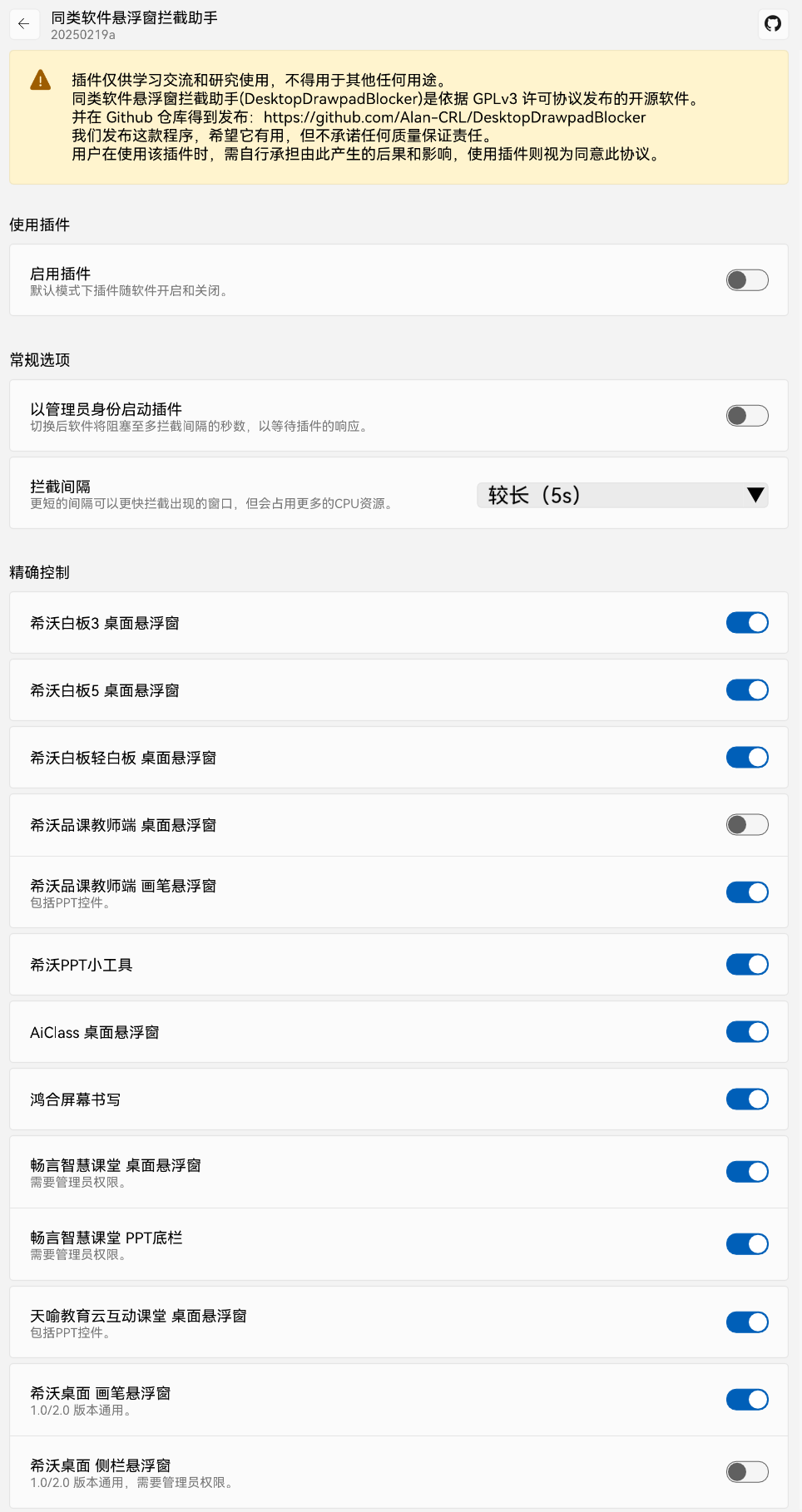Expand the 拦截间隔 dropdown
Viewport: 802px width, 1512px height.
pyautogui.click(x=622, y=495)
